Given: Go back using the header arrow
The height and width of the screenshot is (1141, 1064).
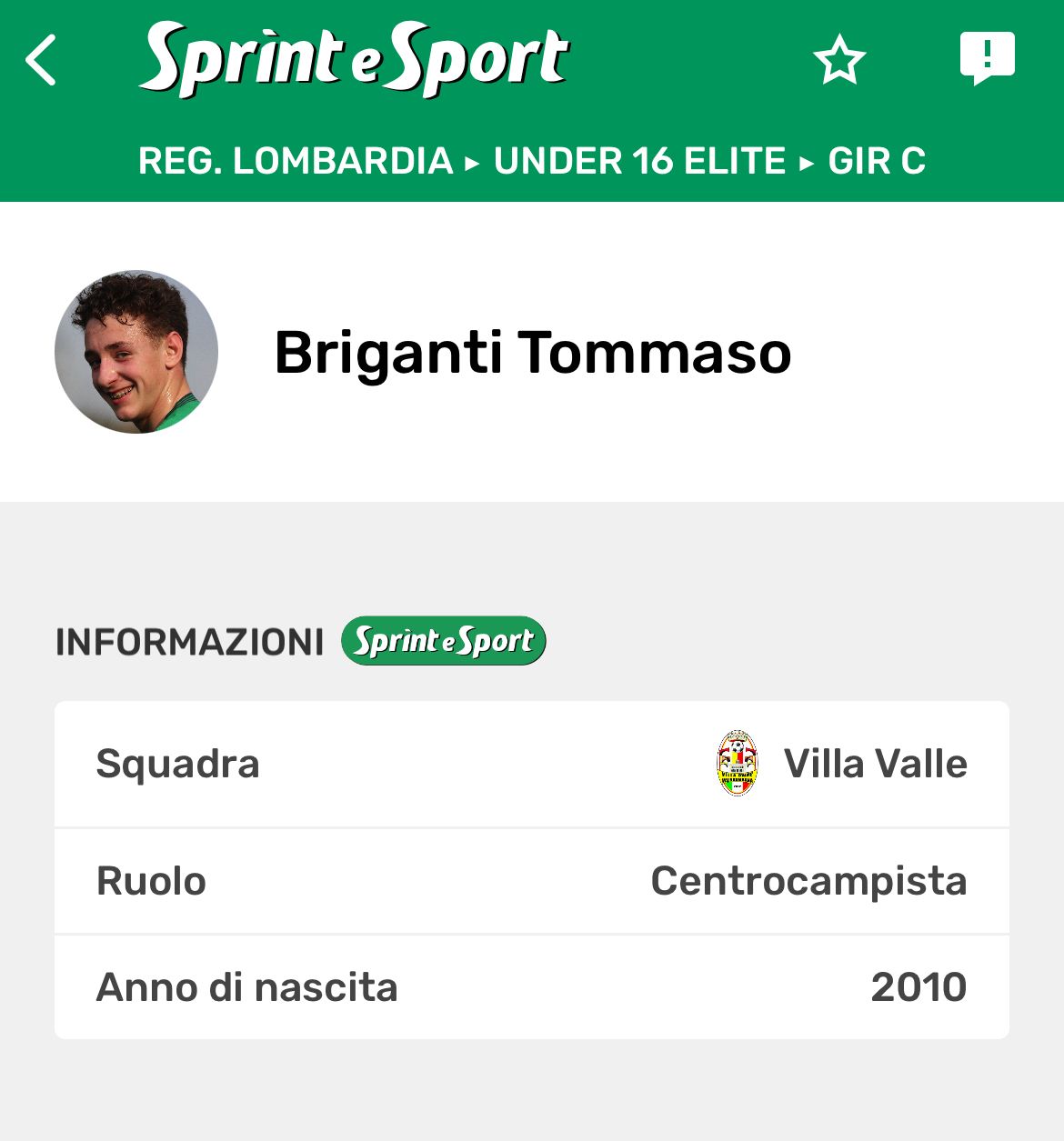Looking at the screenshot, I should point(42,60).
